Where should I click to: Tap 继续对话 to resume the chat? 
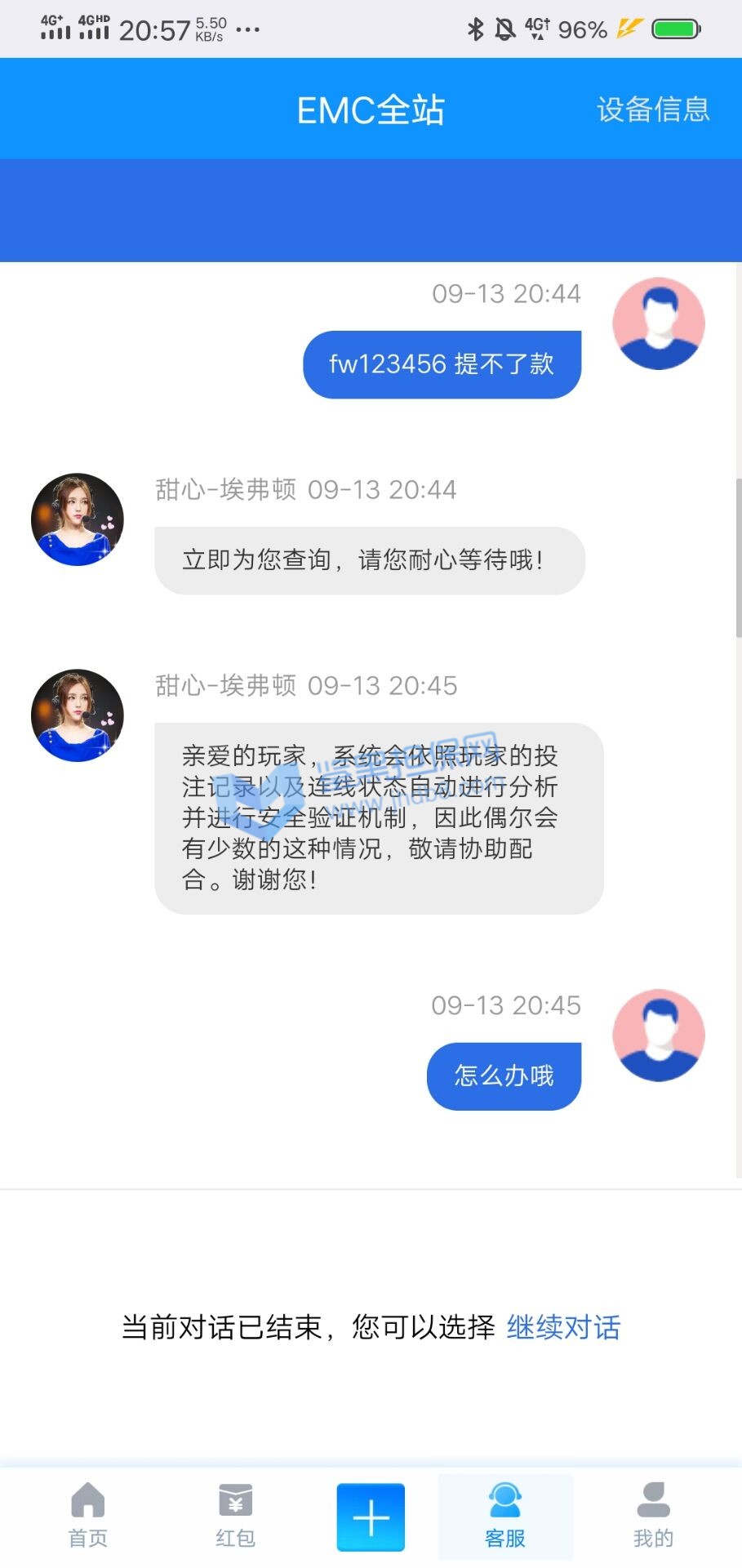click(x=563, y=1327)
